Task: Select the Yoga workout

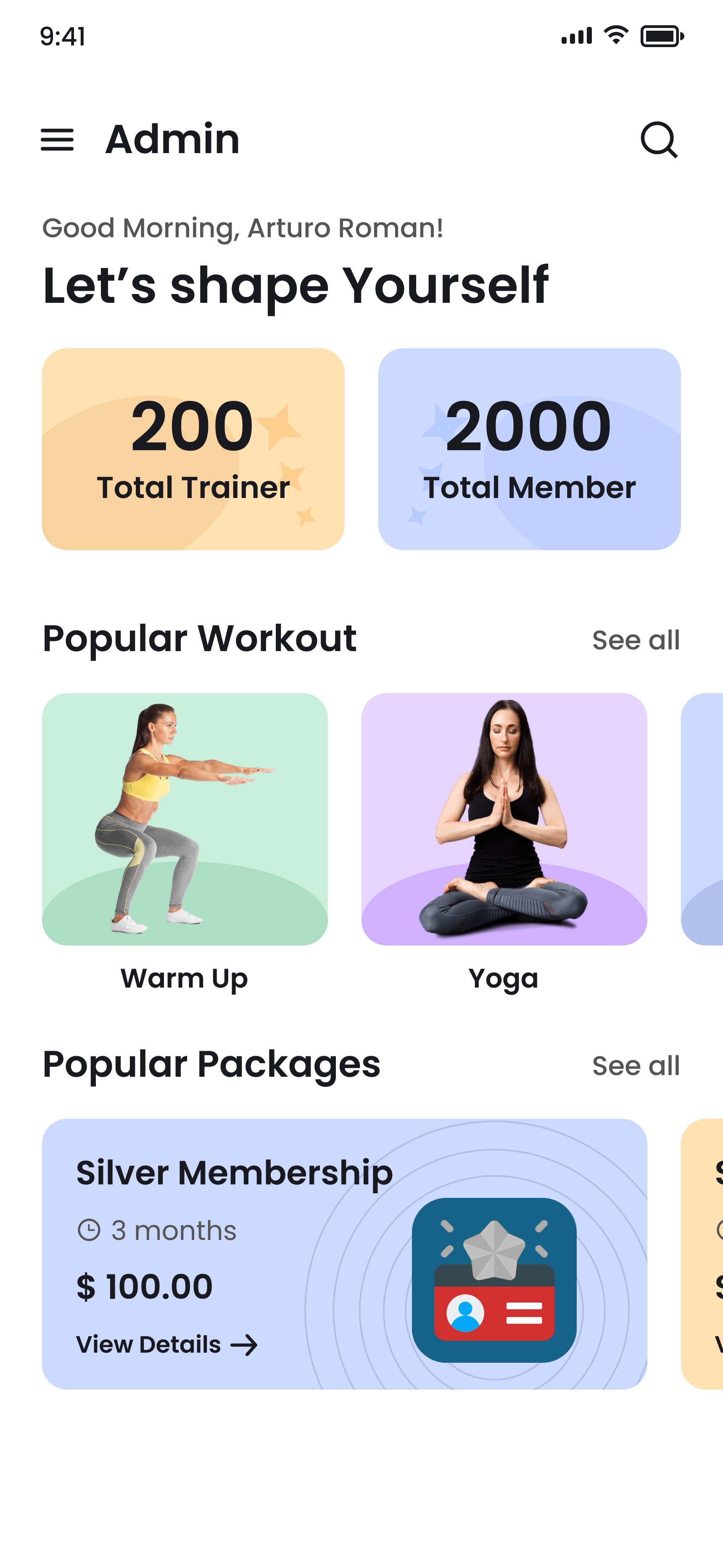Action: click(504, 818)
